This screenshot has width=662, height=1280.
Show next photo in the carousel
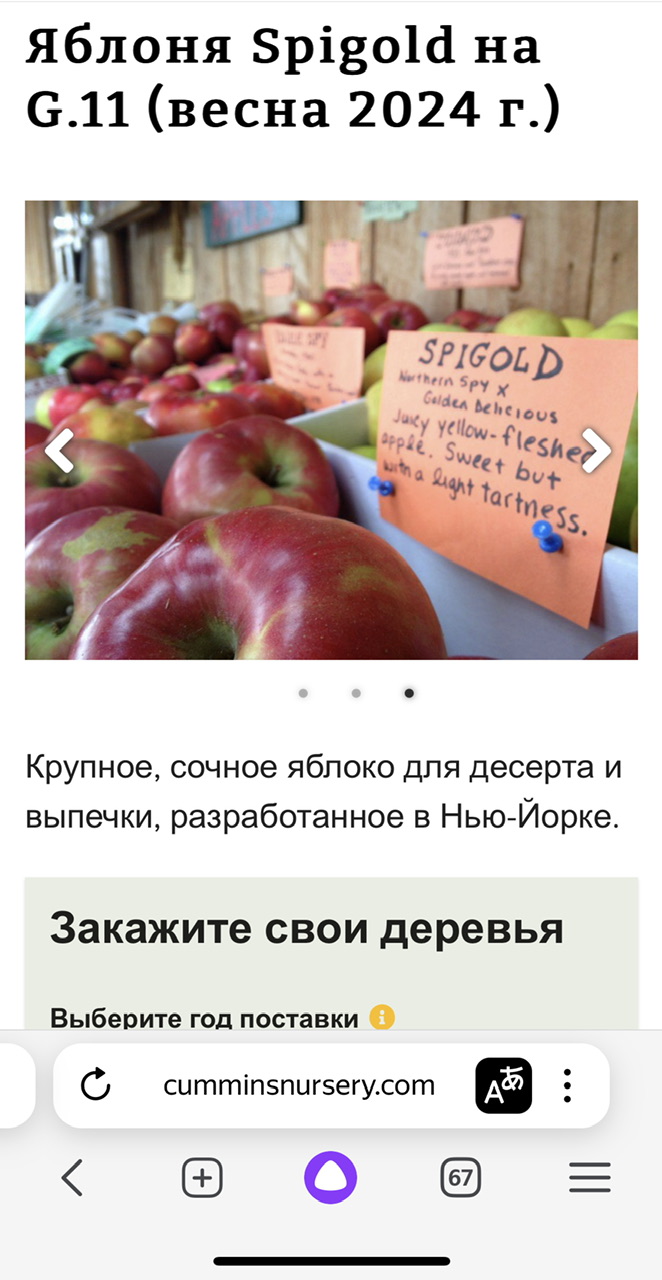597,451
